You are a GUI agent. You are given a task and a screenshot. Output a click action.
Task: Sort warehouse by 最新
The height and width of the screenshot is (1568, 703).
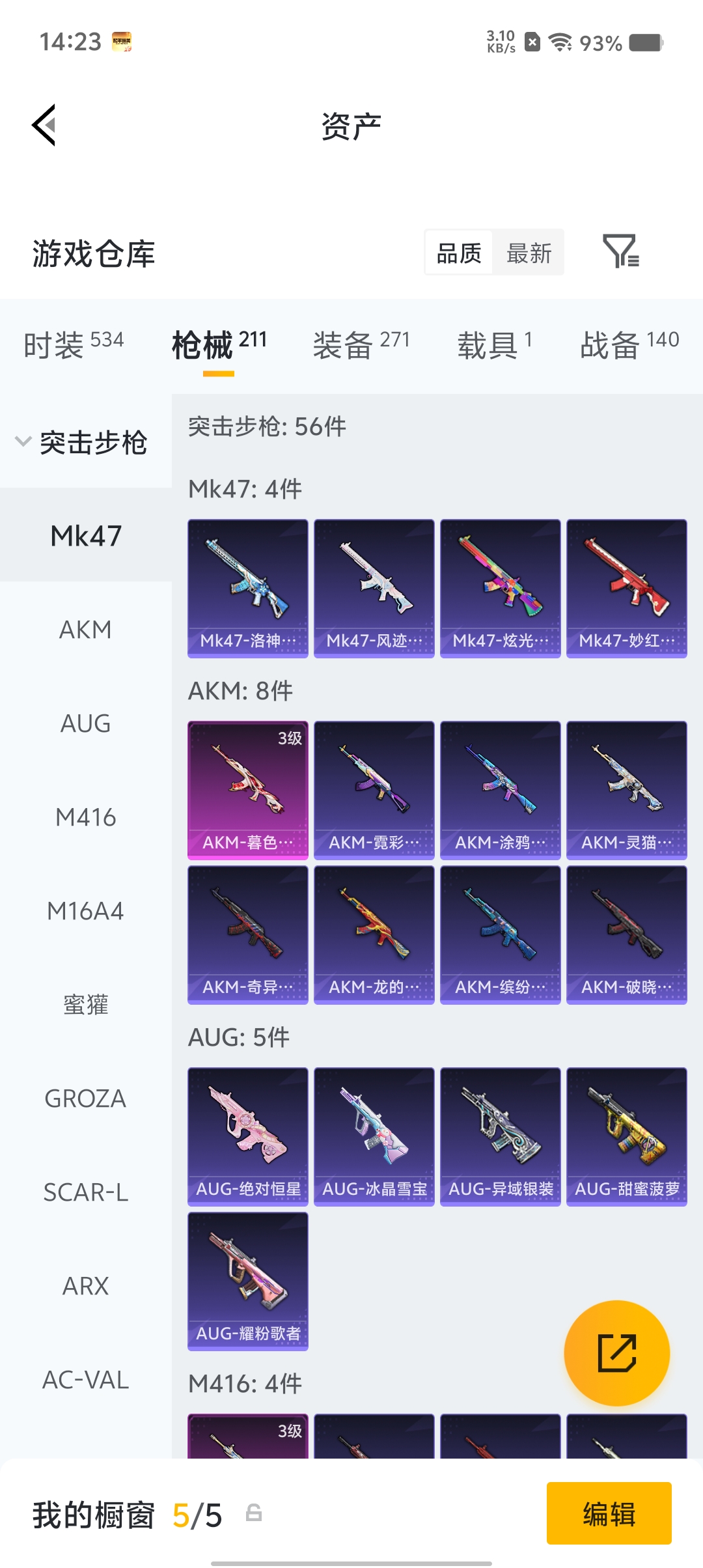tap(529, 253)
